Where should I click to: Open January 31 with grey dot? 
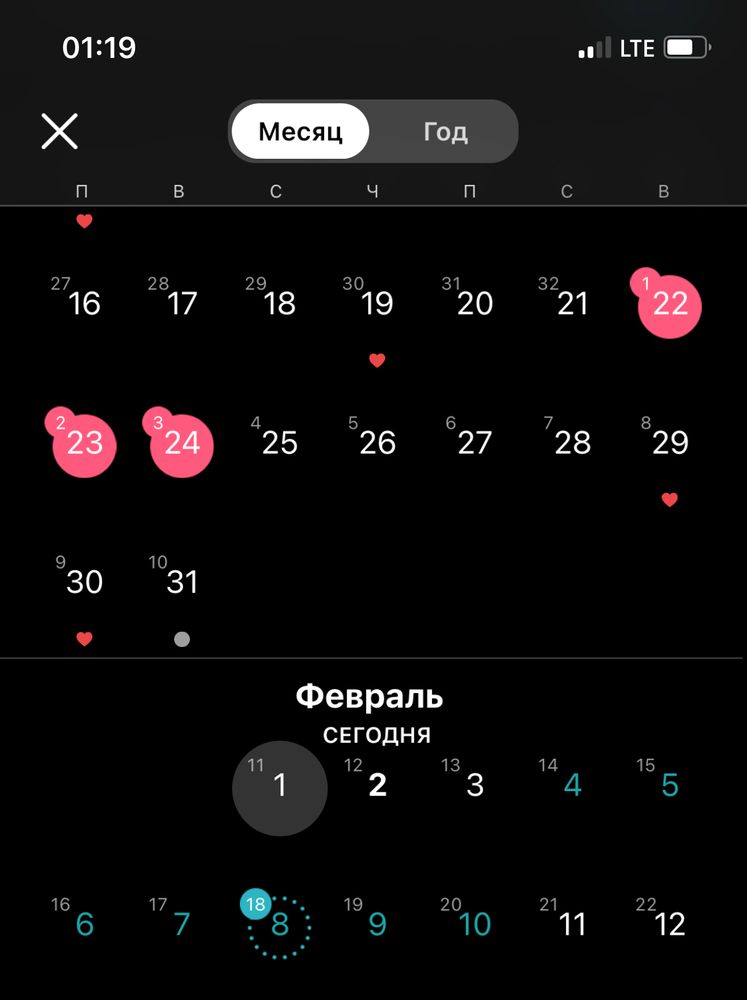182,582
